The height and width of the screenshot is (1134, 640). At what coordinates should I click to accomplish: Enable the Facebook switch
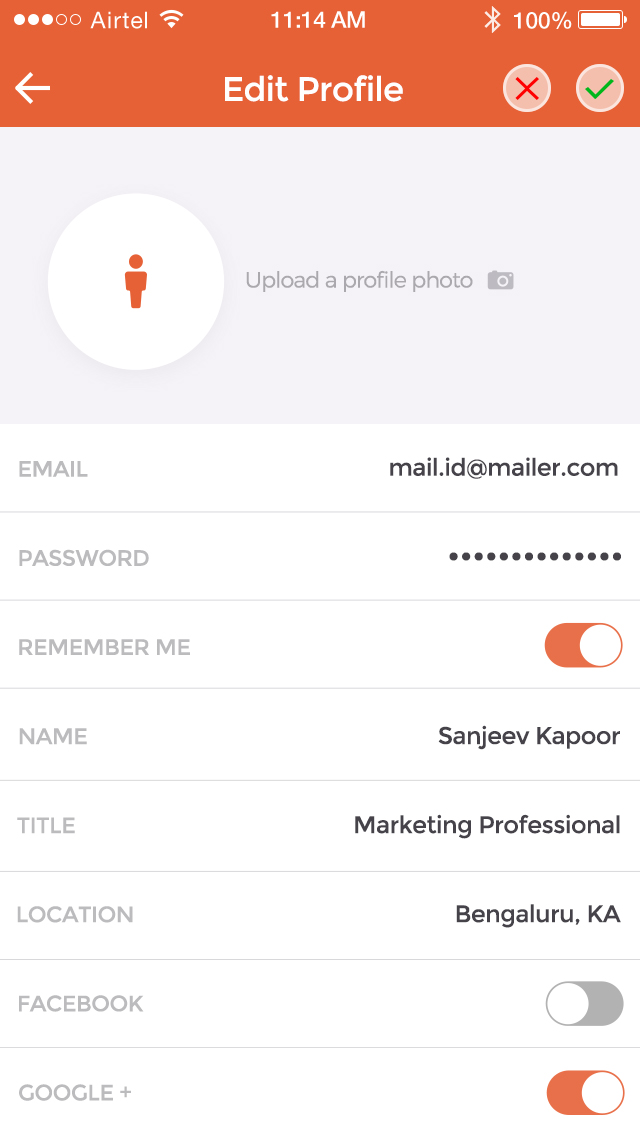click(x=584, y=1004)
